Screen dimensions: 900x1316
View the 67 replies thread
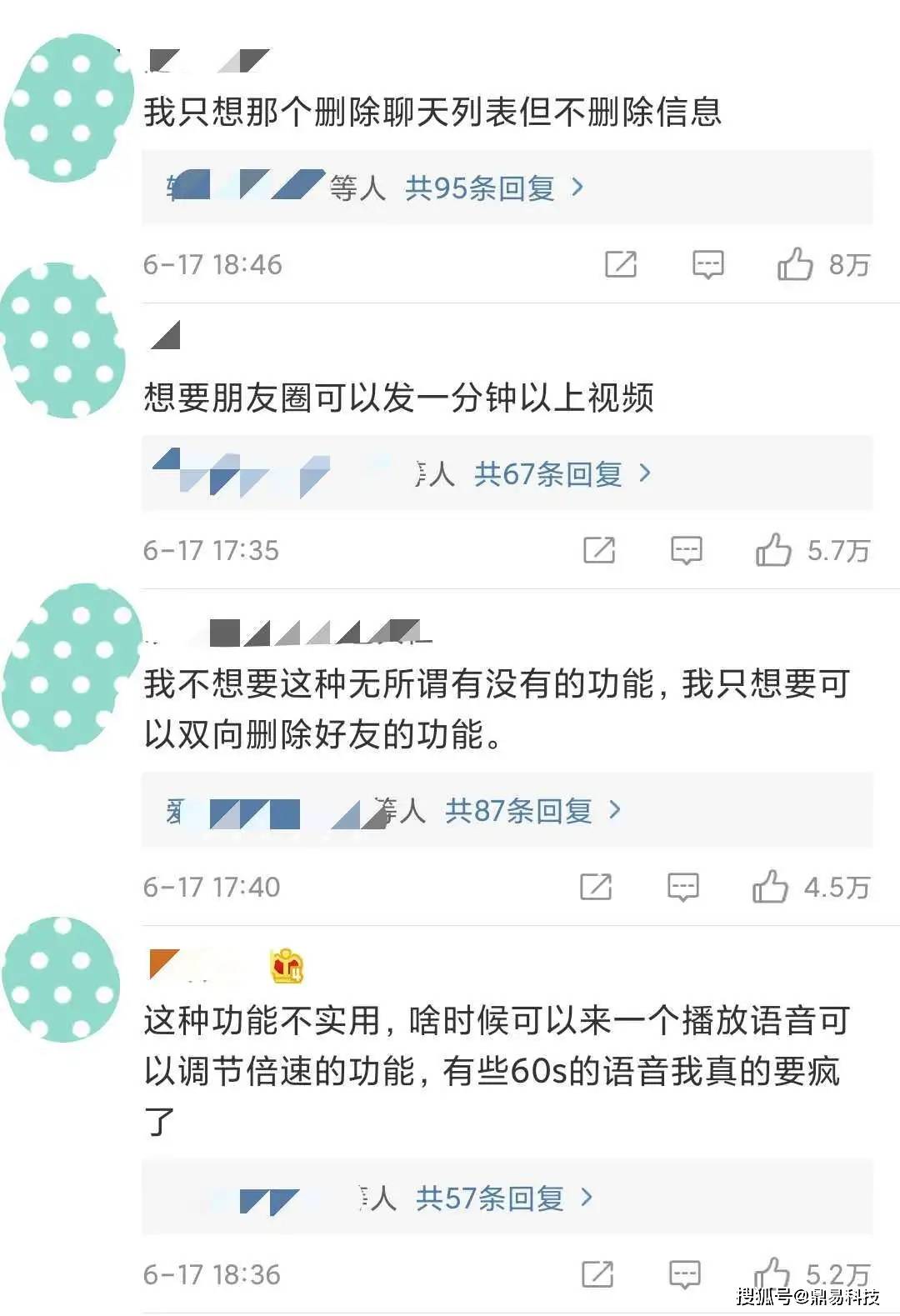(x=562, y=474)
